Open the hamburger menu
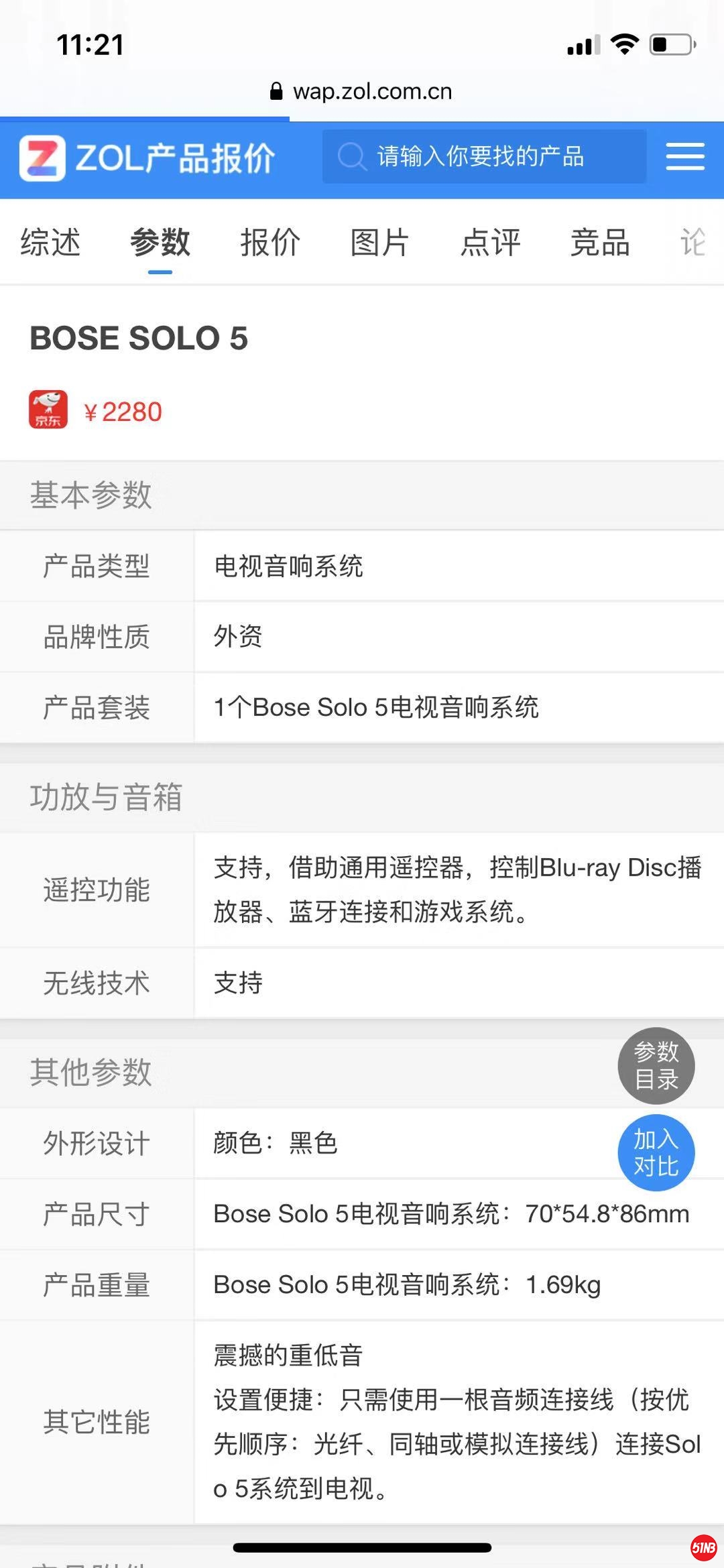 684,157
